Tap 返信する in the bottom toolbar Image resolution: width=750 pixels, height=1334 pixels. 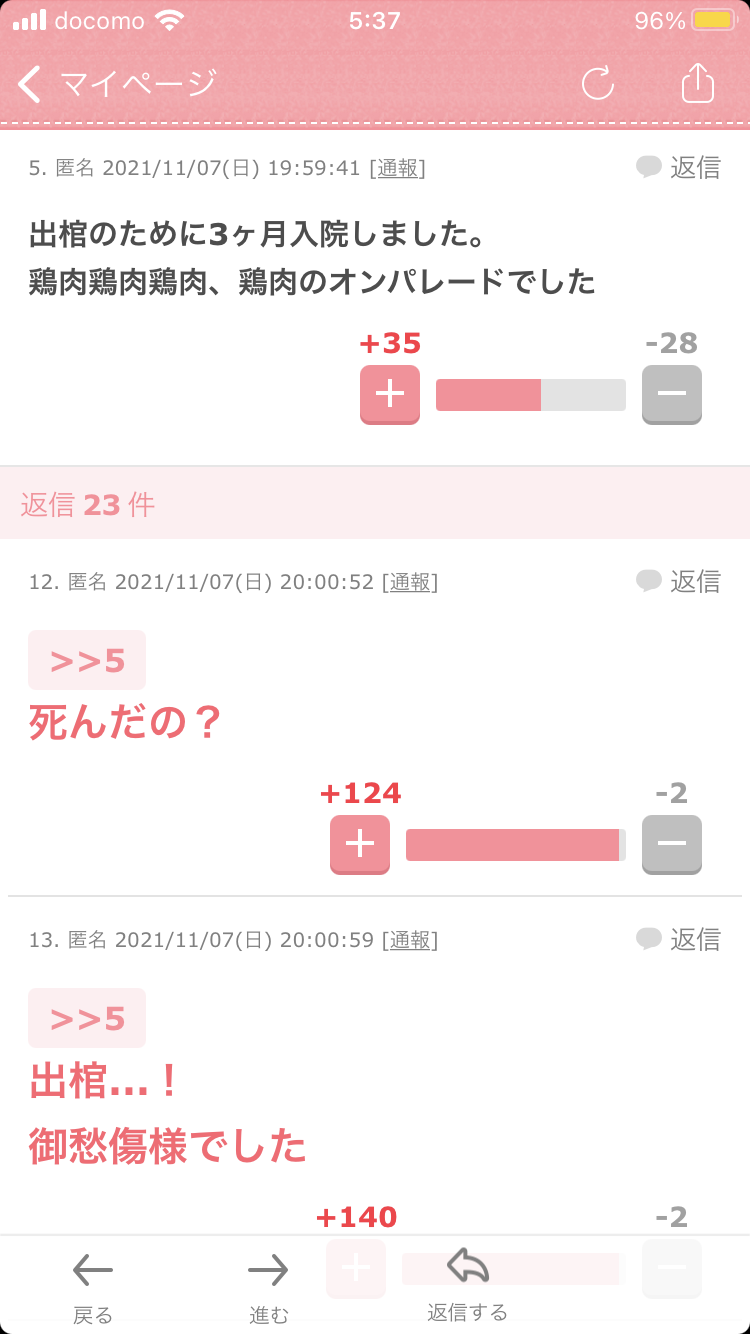[x=468, y=1286]
